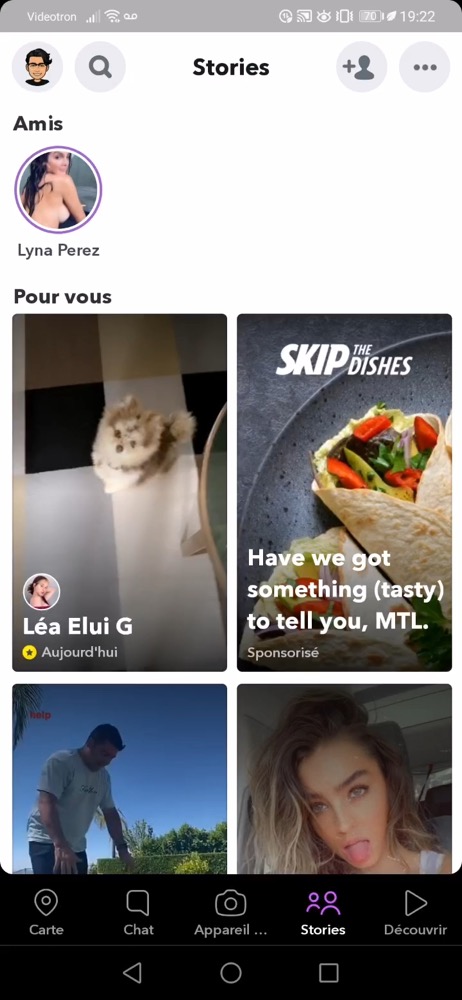Switch to the Découvrir tab
The image size is (462, 1000).
[415, 913]
